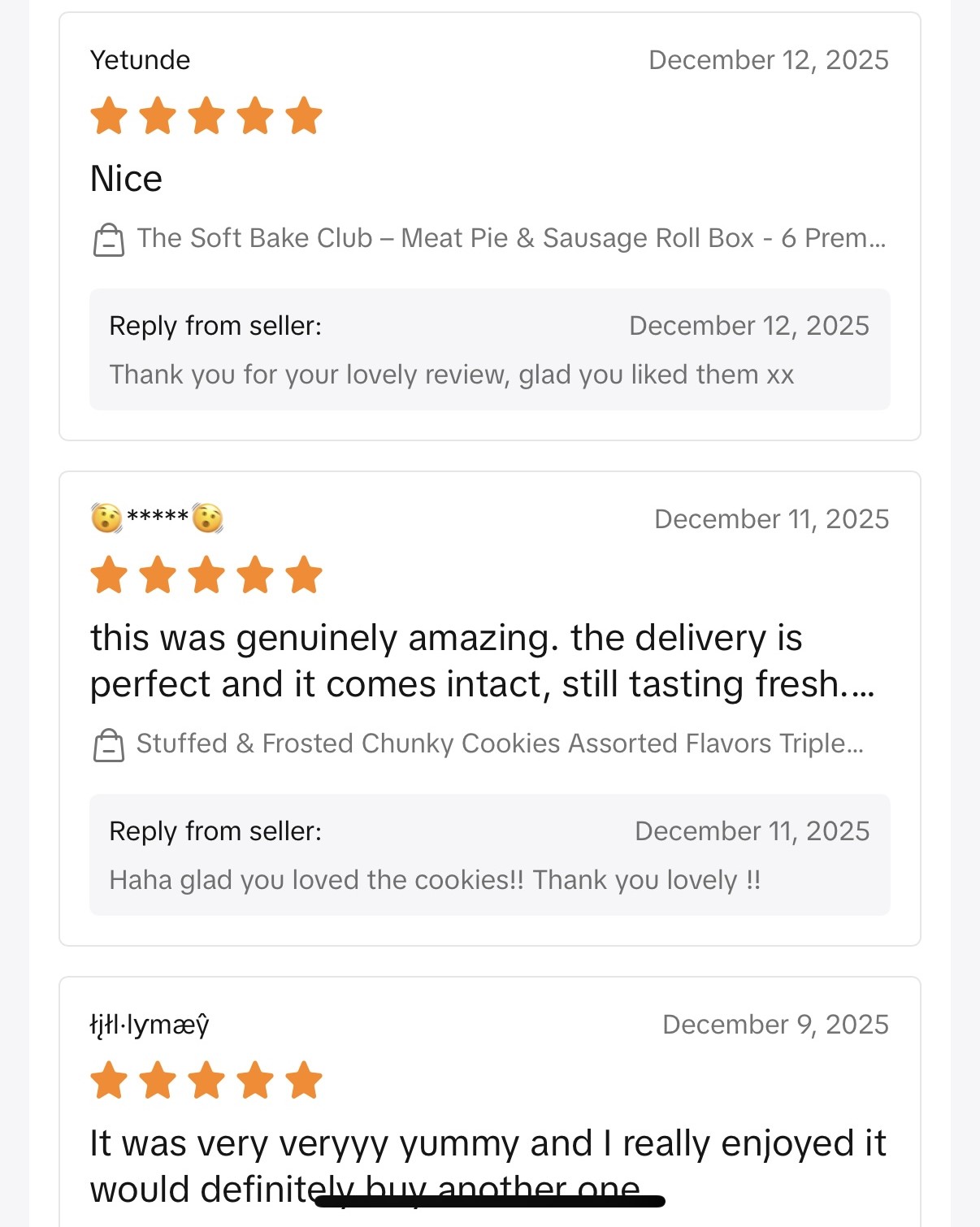Open Stuffed & Frosted Chunky Cookies product link

pos(499,744)
